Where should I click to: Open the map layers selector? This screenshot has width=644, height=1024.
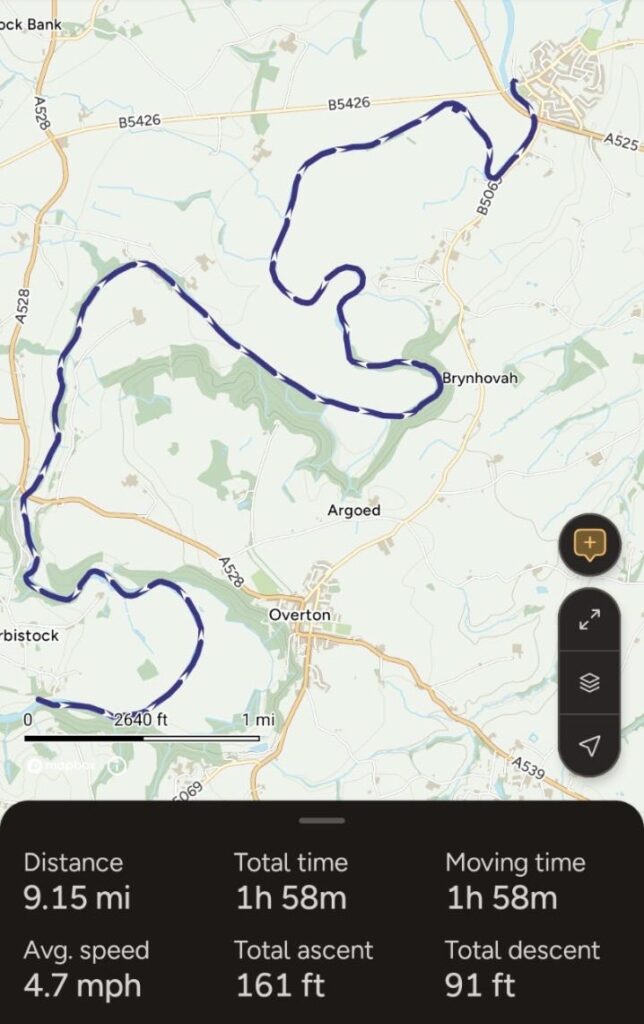tap(590, 683)
